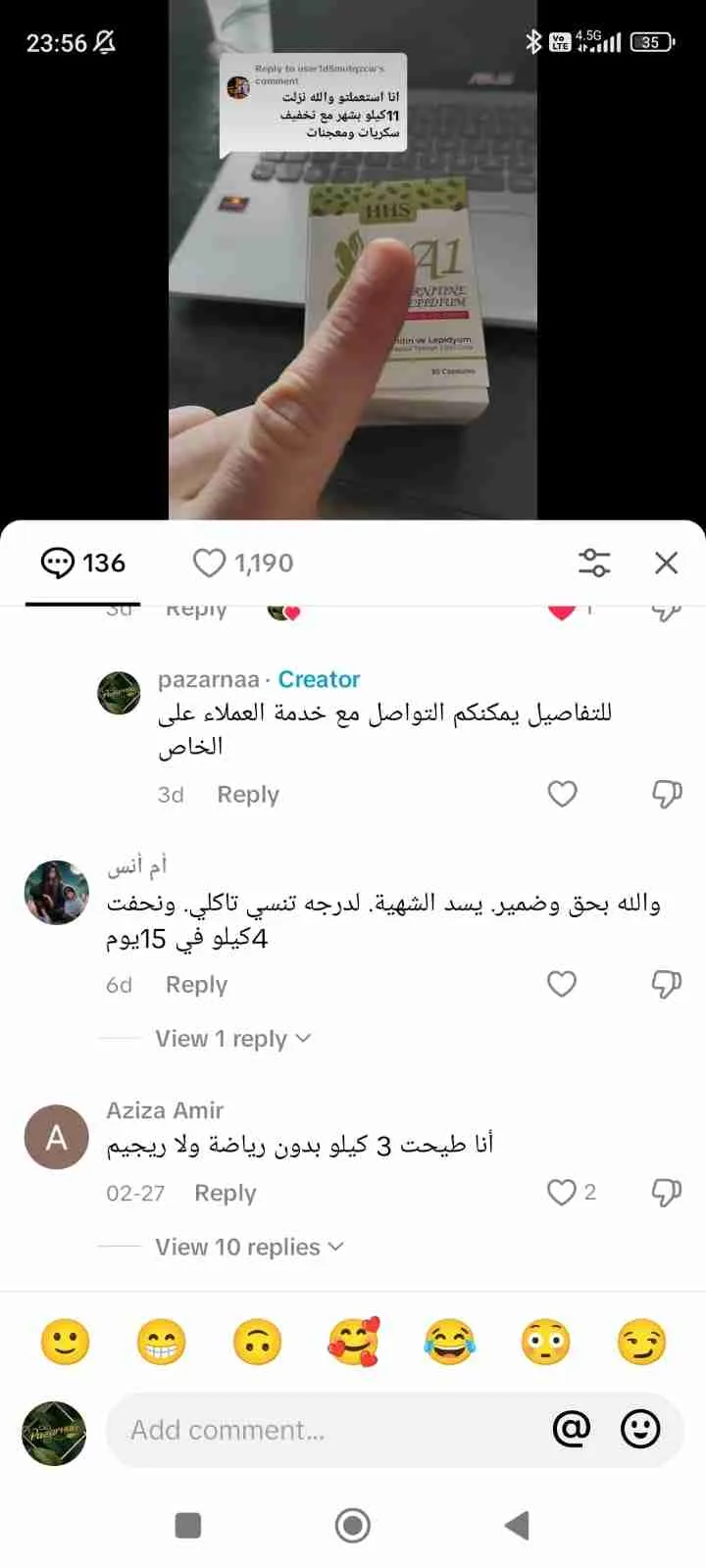Reply to أم أنس's comment

196,985
